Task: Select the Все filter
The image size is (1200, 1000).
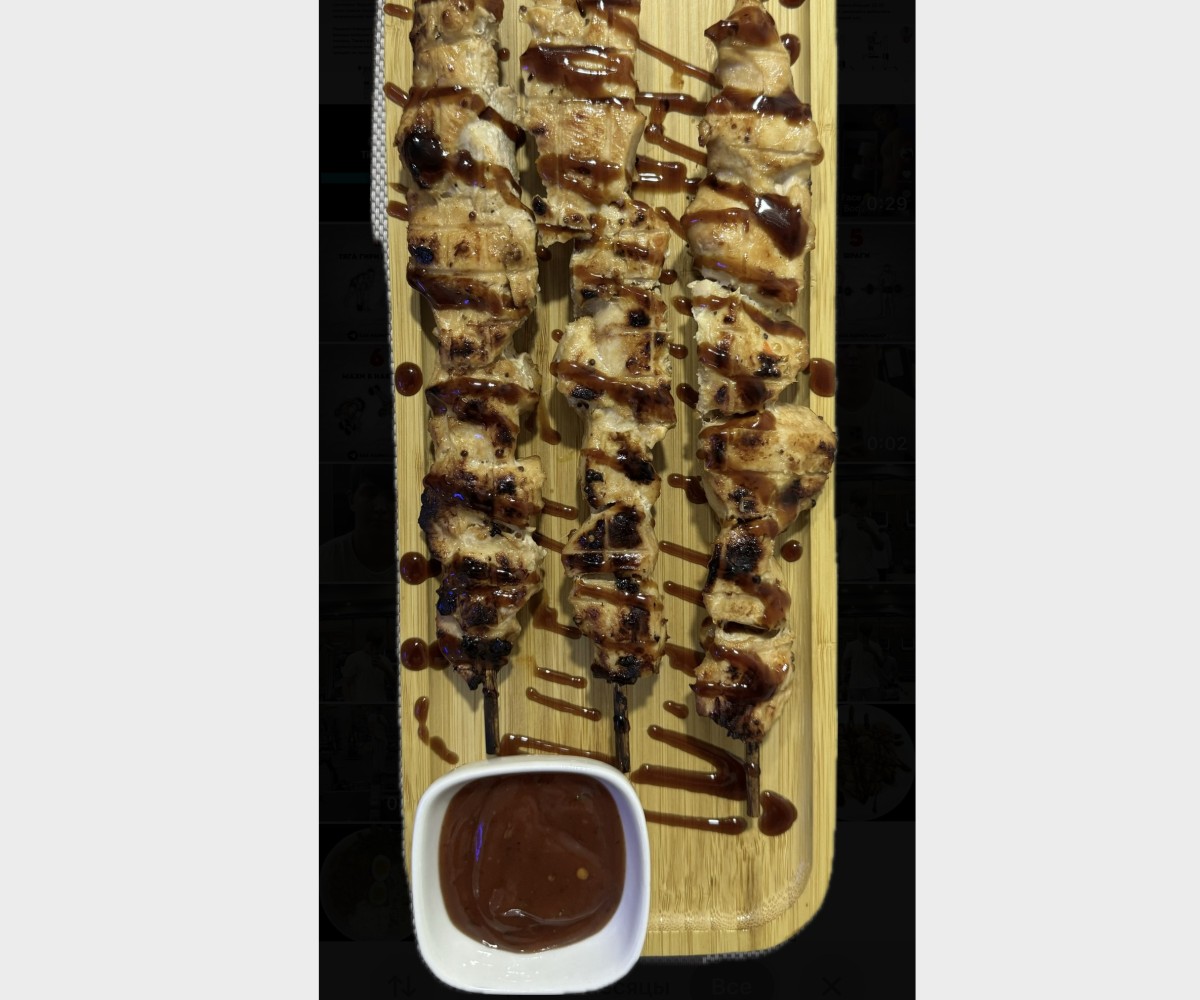Action: [x=731, y=988]
